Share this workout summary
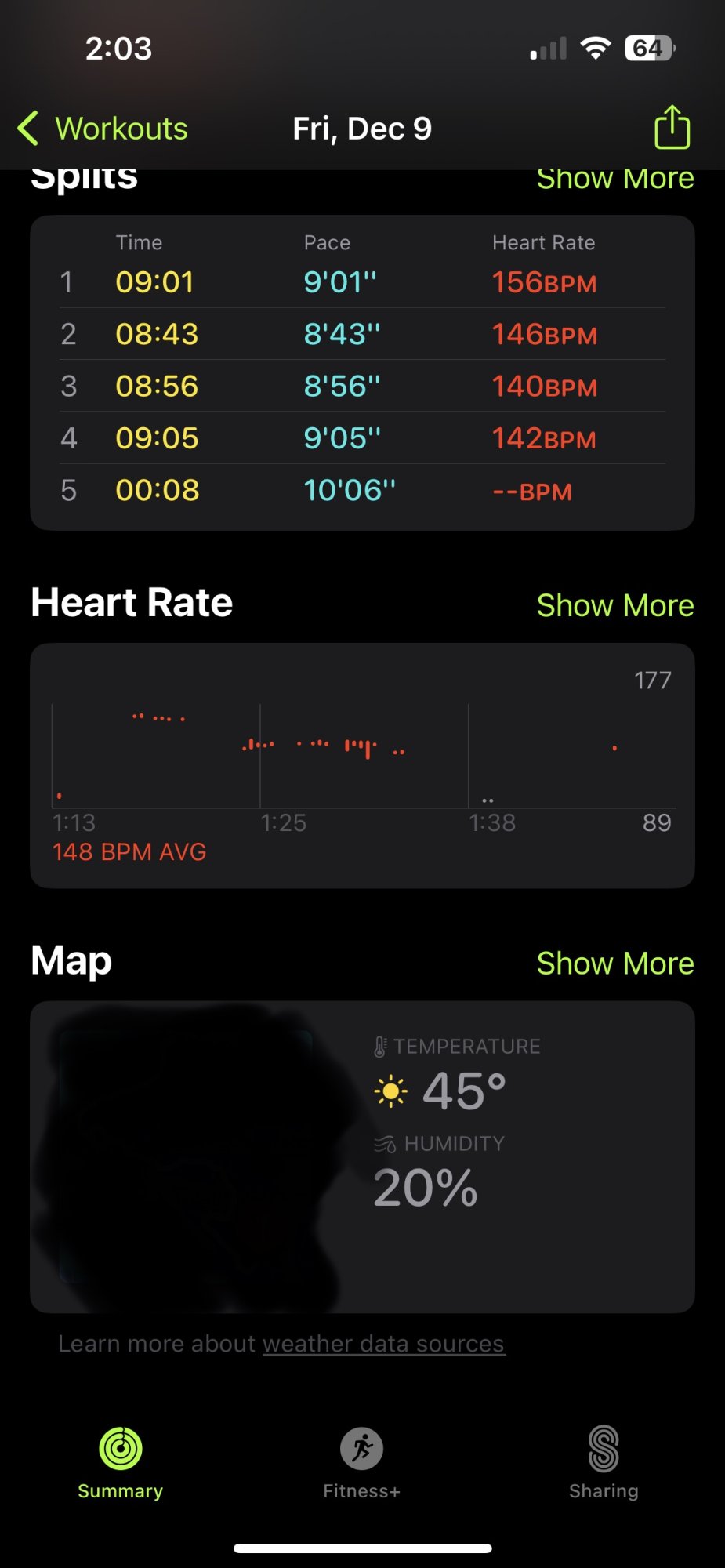The height and width of the screenshot is (1568, 725). pos(672,127)
